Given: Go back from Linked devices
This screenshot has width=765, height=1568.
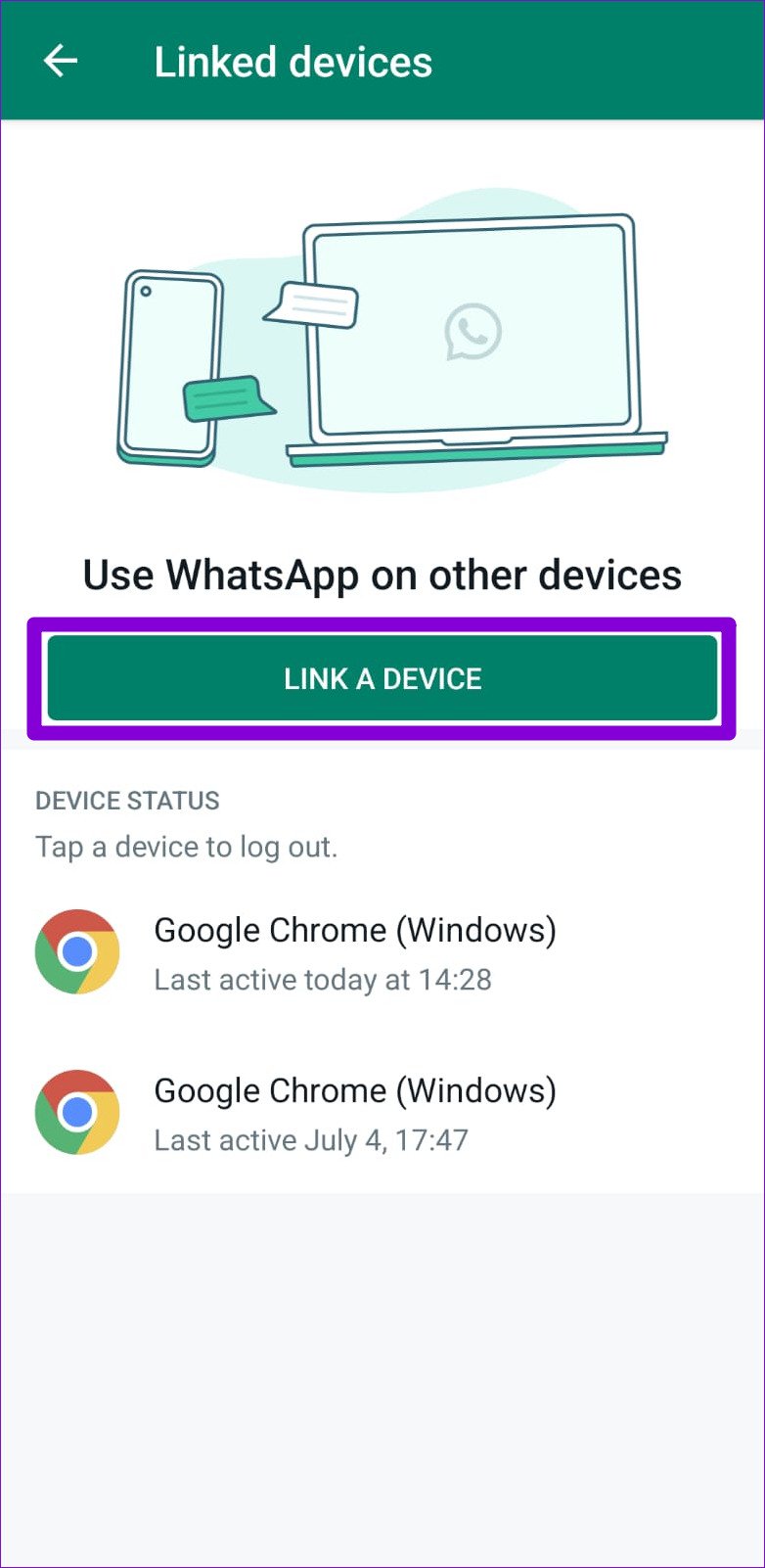Looking at the screenshot, I should click(61, 62).
